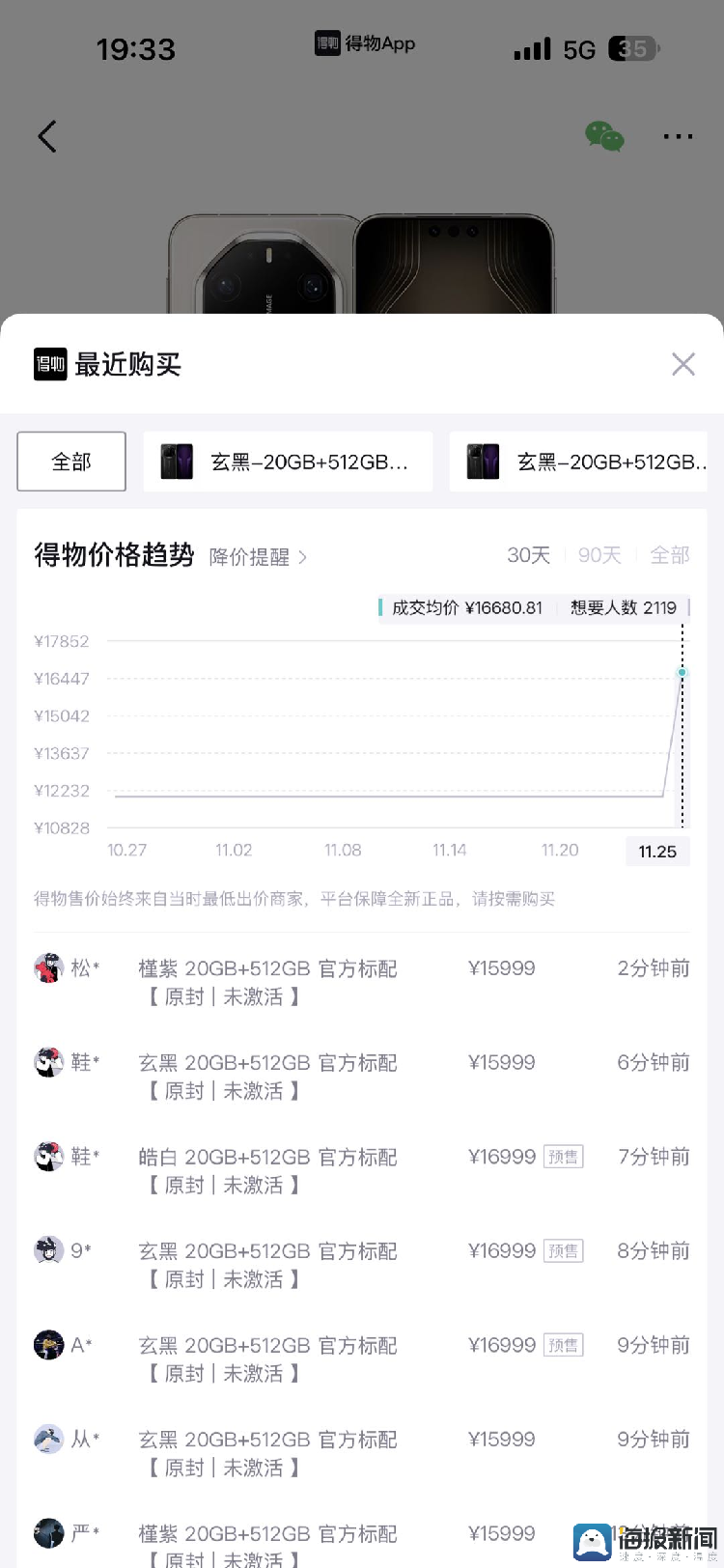Tap the Dewu logo beside 最近购买 title
Viewport: 724px width, 1568px height.
(x=51, y=364)
